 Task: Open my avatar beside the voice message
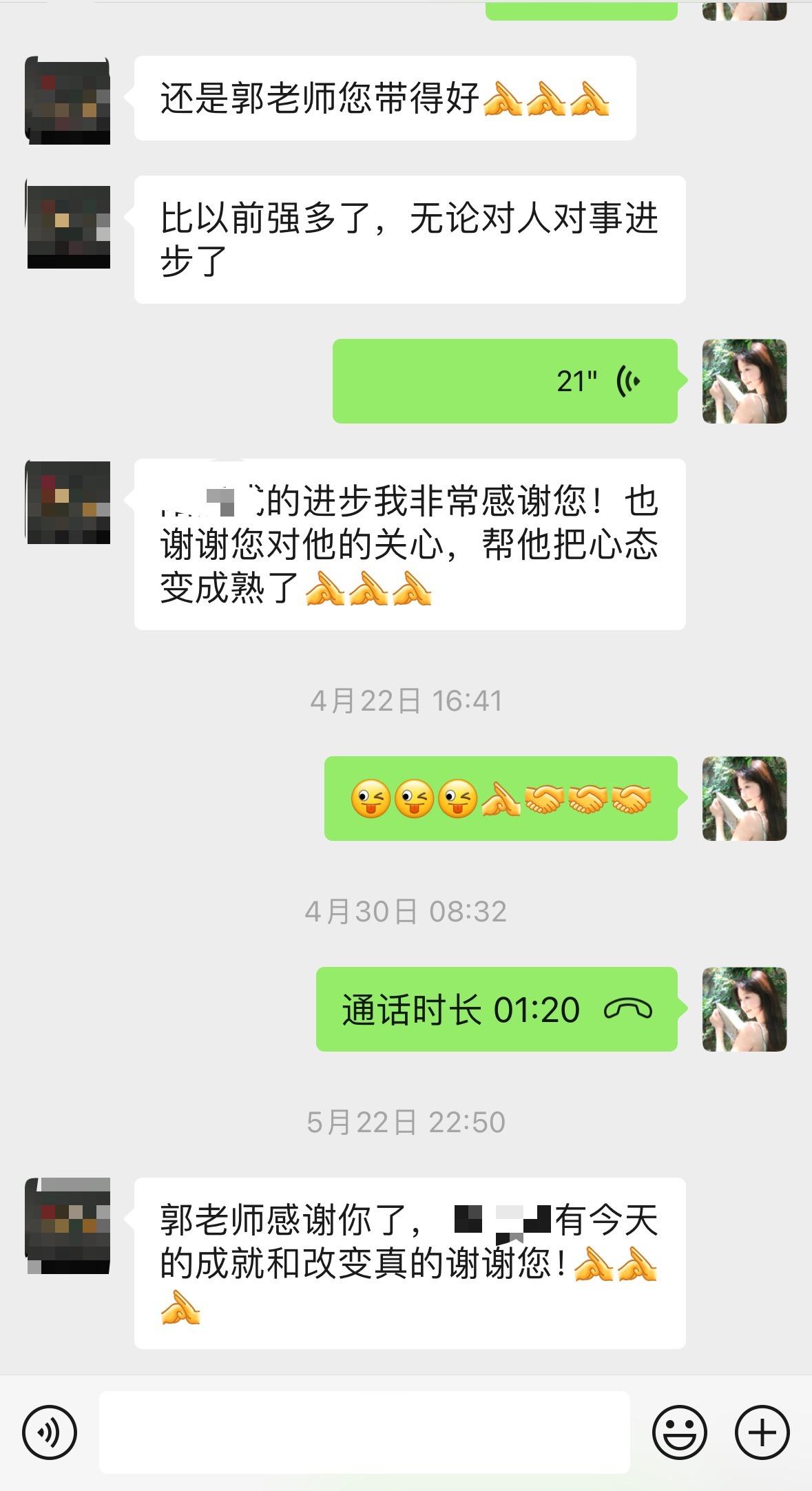(x=744, y=381)
